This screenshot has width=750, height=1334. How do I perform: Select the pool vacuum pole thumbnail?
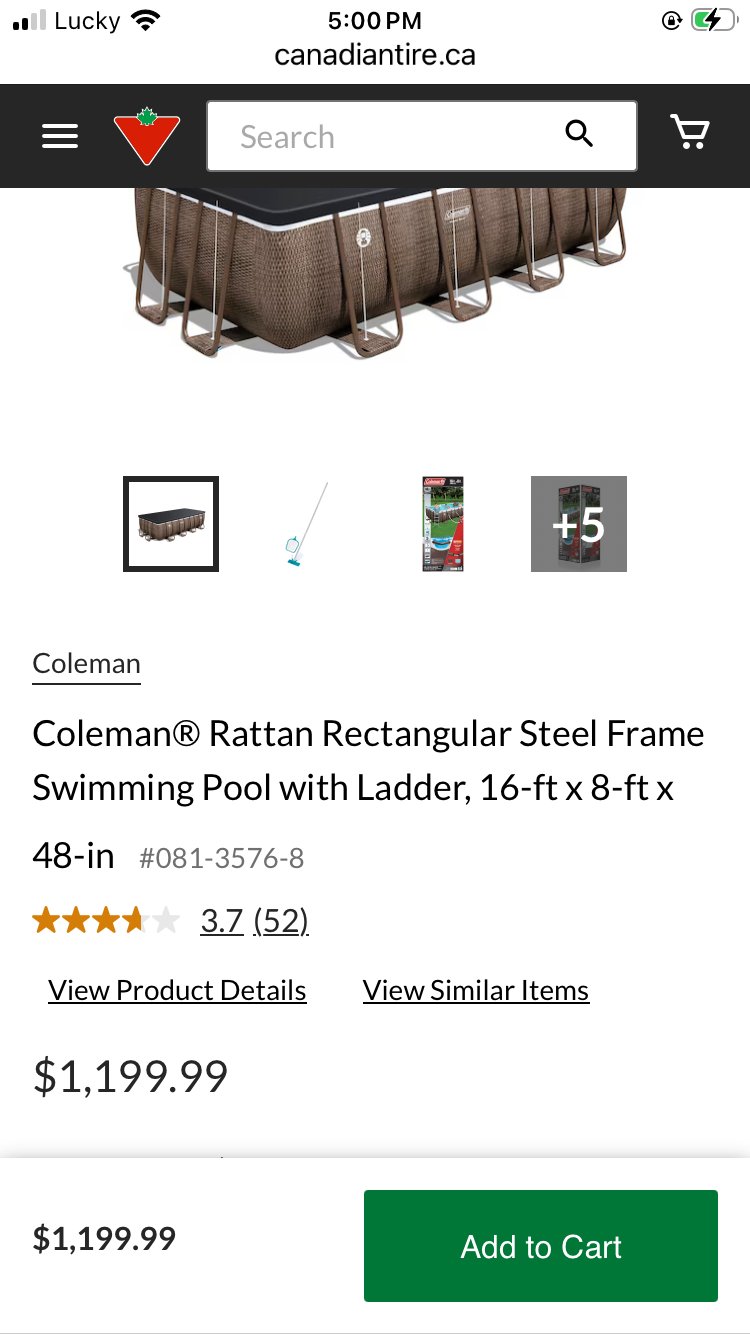coord(307,524)
